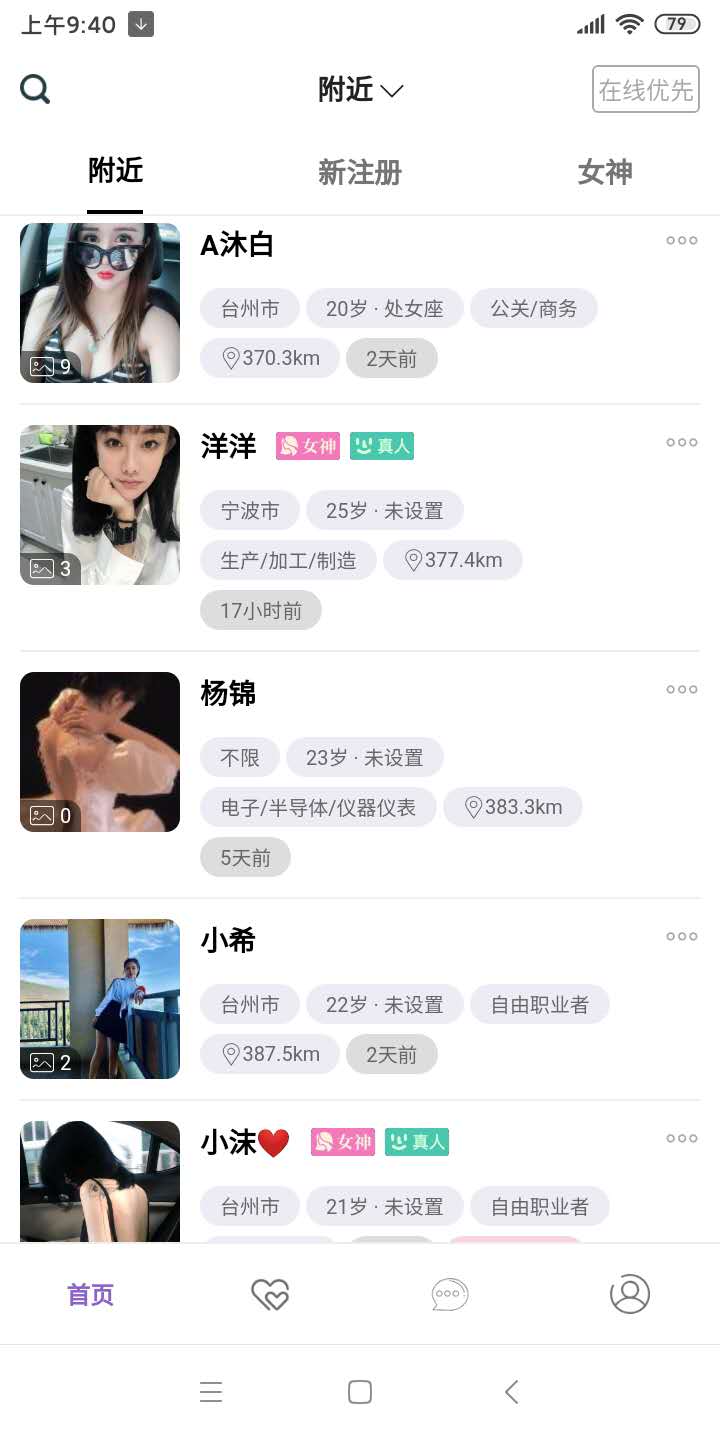Switch to the 女神 tab
Screen dimensions: 720x1440
[605, 172]
